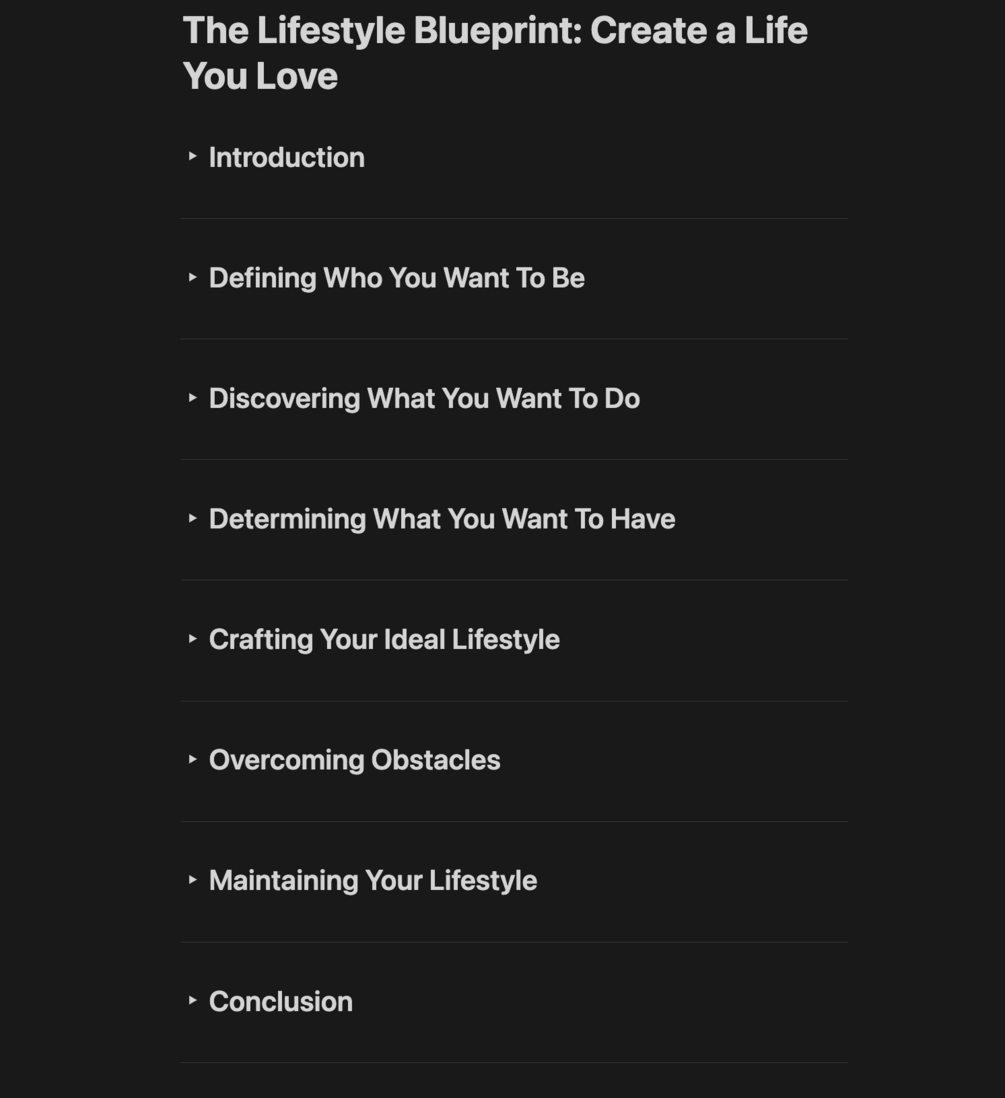1005x1098 pixels.
Task: Unfold Crafting Your Ideal Lifestyle section
Action: (192, 639)
